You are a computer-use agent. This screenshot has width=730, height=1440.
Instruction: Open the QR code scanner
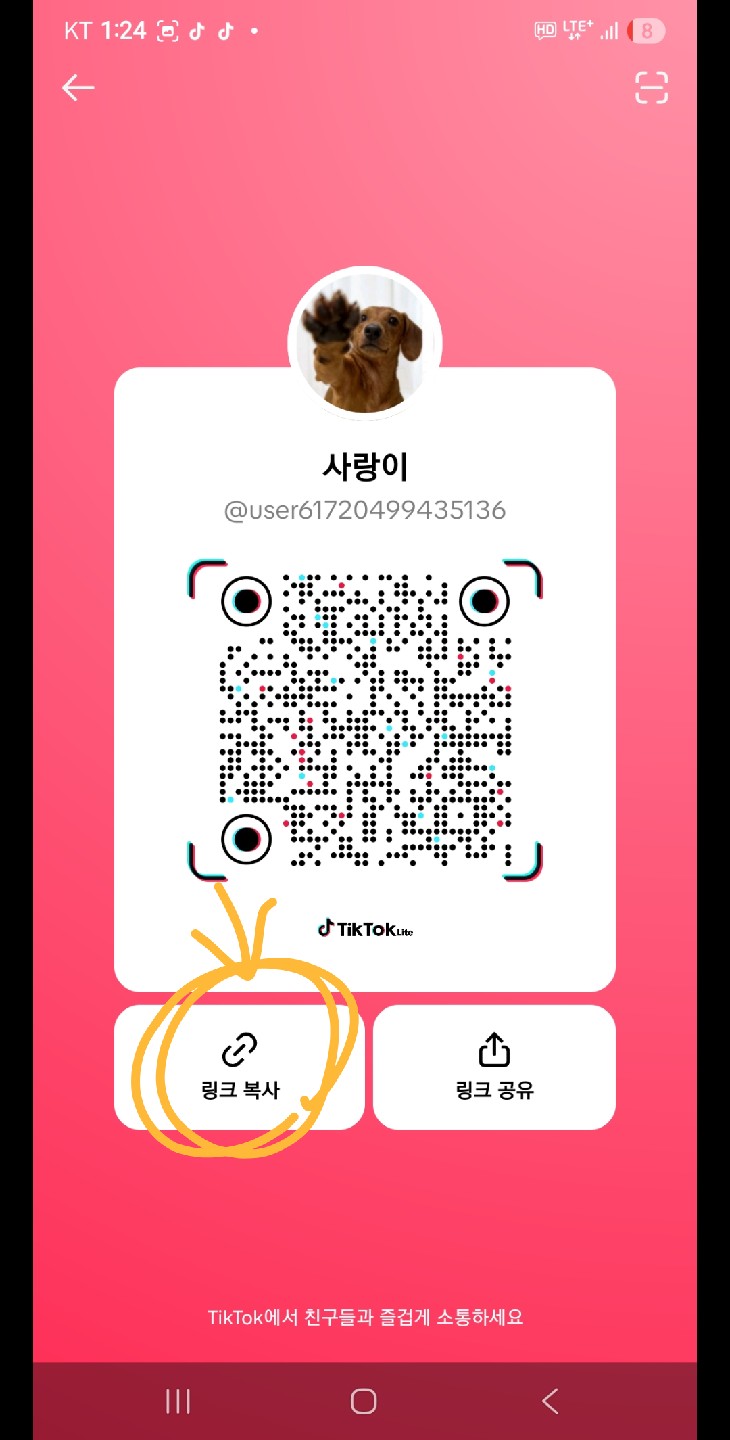(651, 88)
